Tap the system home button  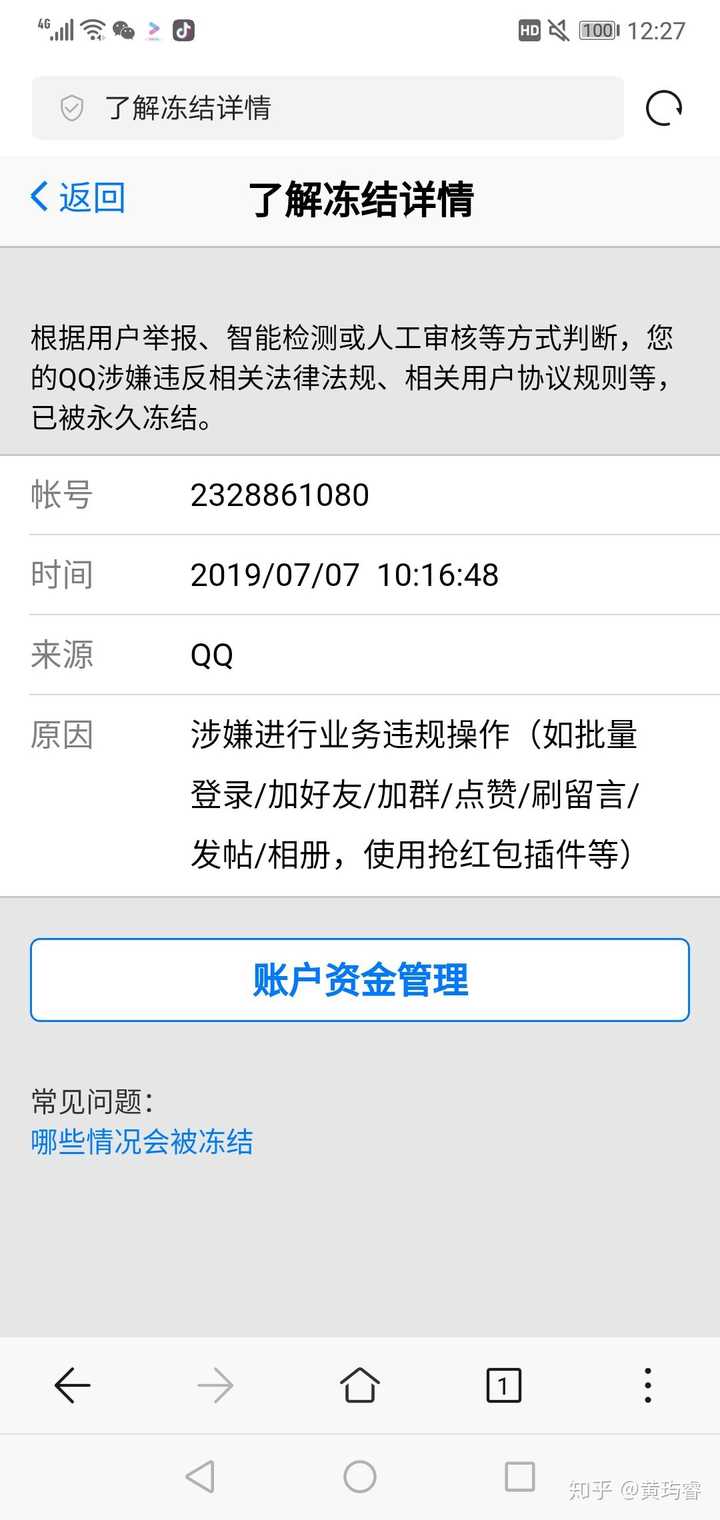(x=360, y=1476)
